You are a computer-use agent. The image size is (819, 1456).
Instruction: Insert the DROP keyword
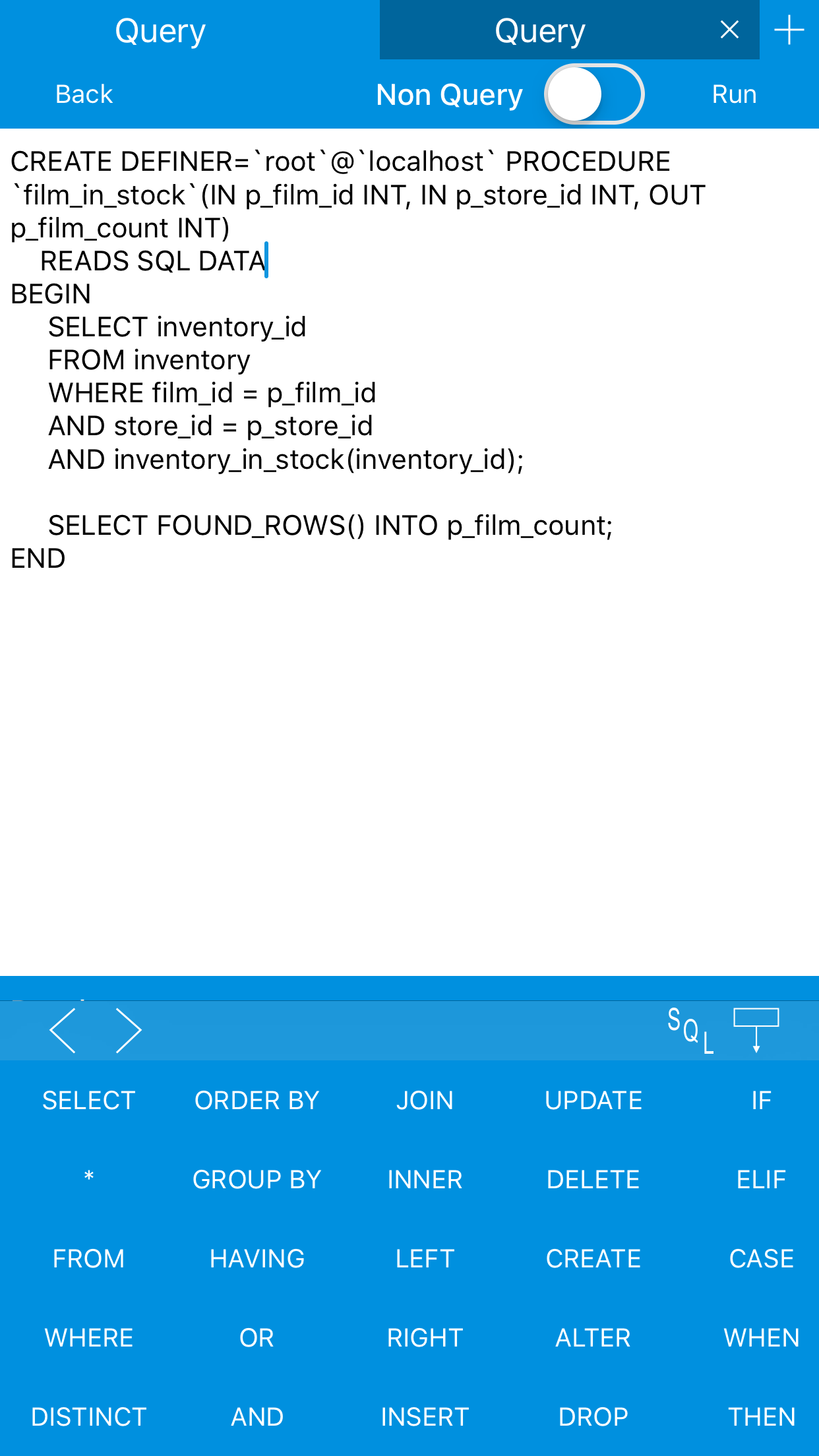593,1417
